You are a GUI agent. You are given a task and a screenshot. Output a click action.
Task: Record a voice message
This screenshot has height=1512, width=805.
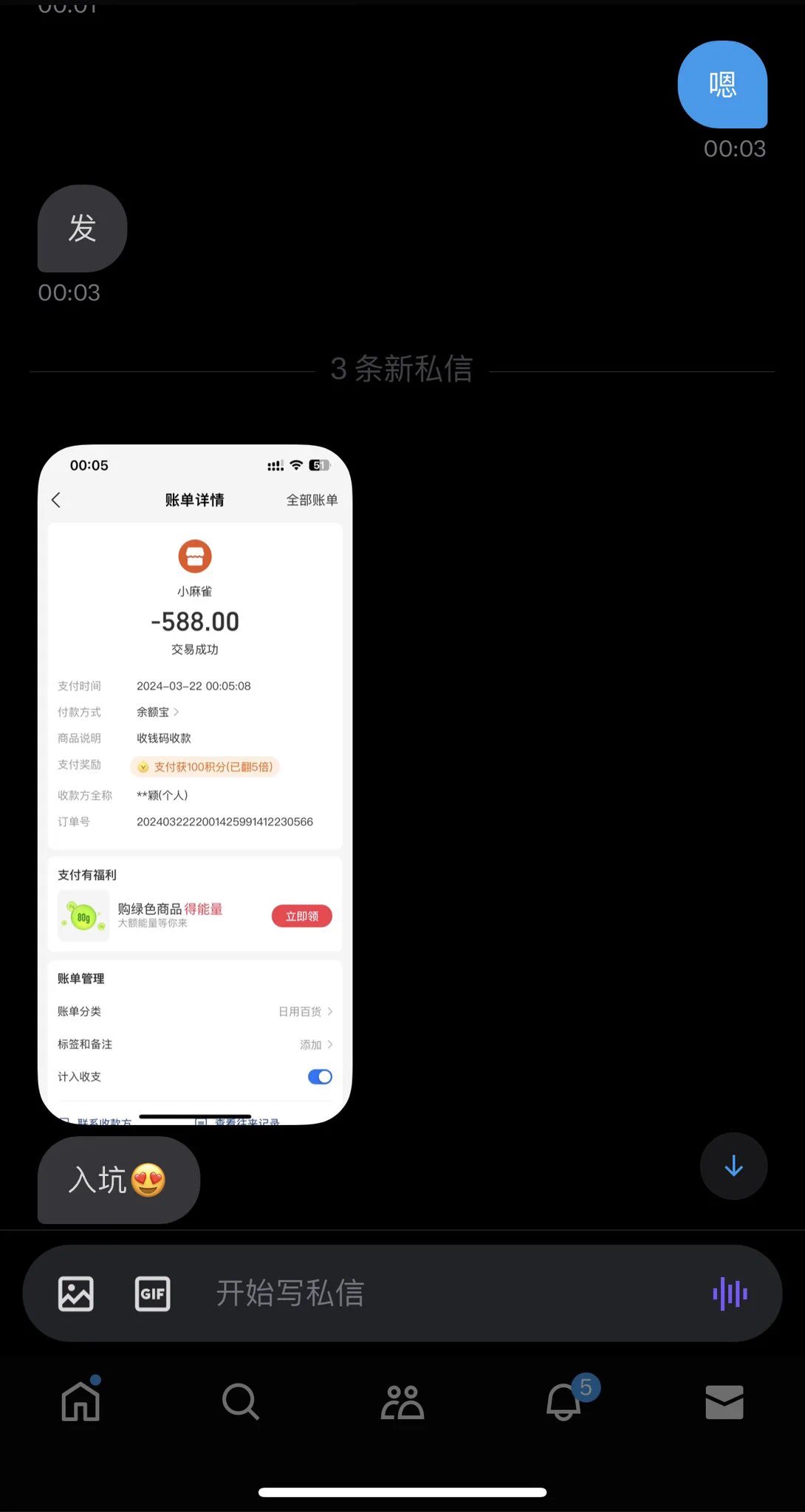[730, 1293]
